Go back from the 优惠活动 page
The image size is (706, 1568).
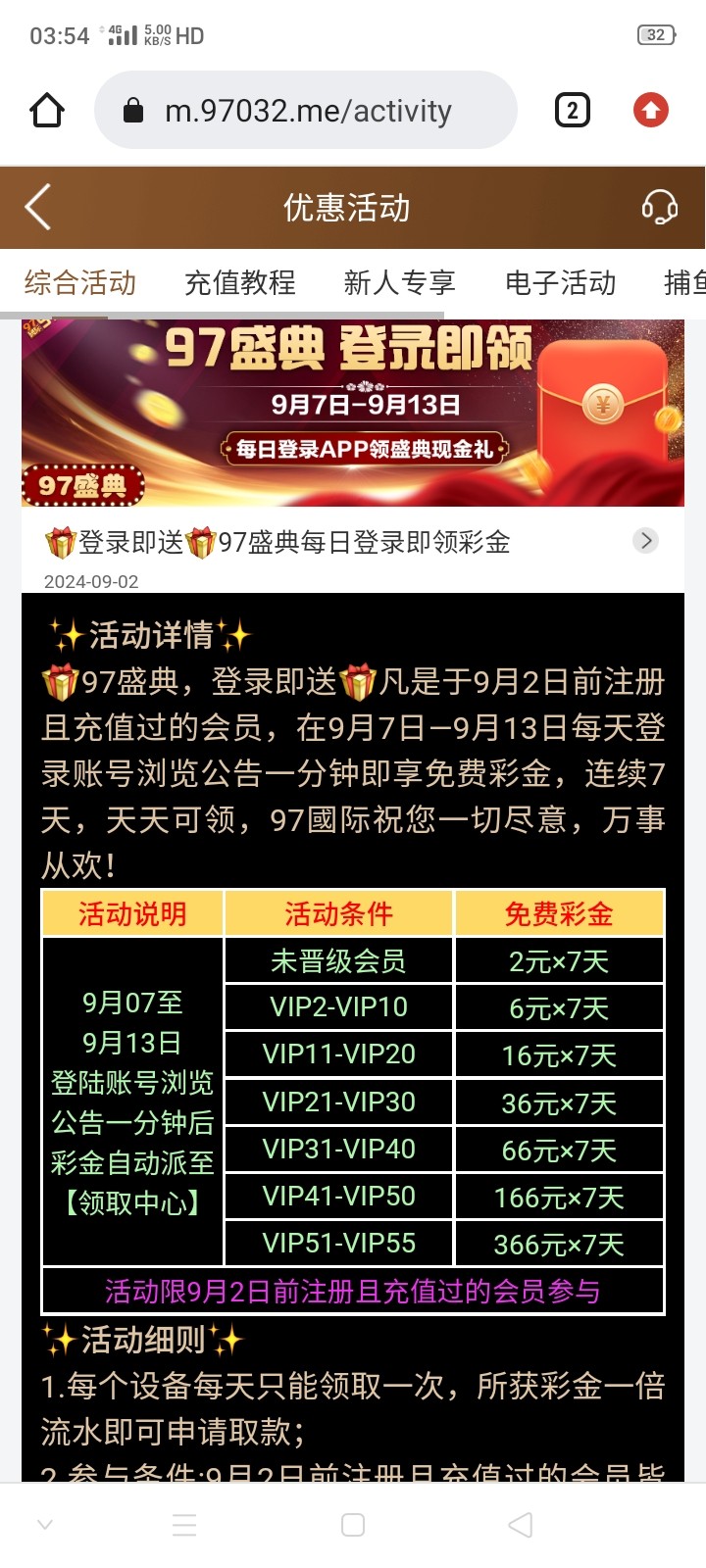37,208
